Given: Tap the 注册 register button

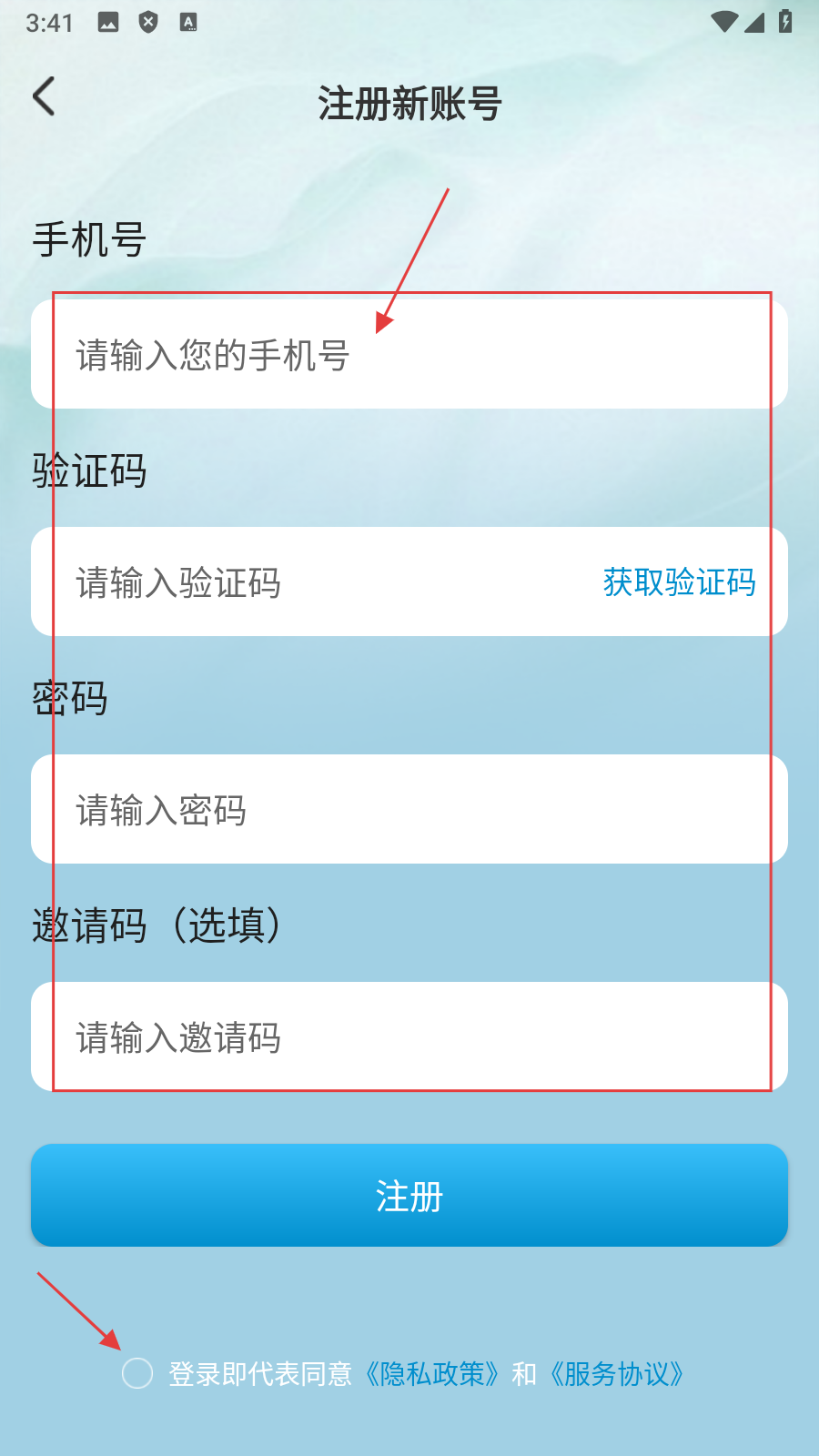Looking at the screenshot, I should pyautogui.click(x=409, y=1196).
